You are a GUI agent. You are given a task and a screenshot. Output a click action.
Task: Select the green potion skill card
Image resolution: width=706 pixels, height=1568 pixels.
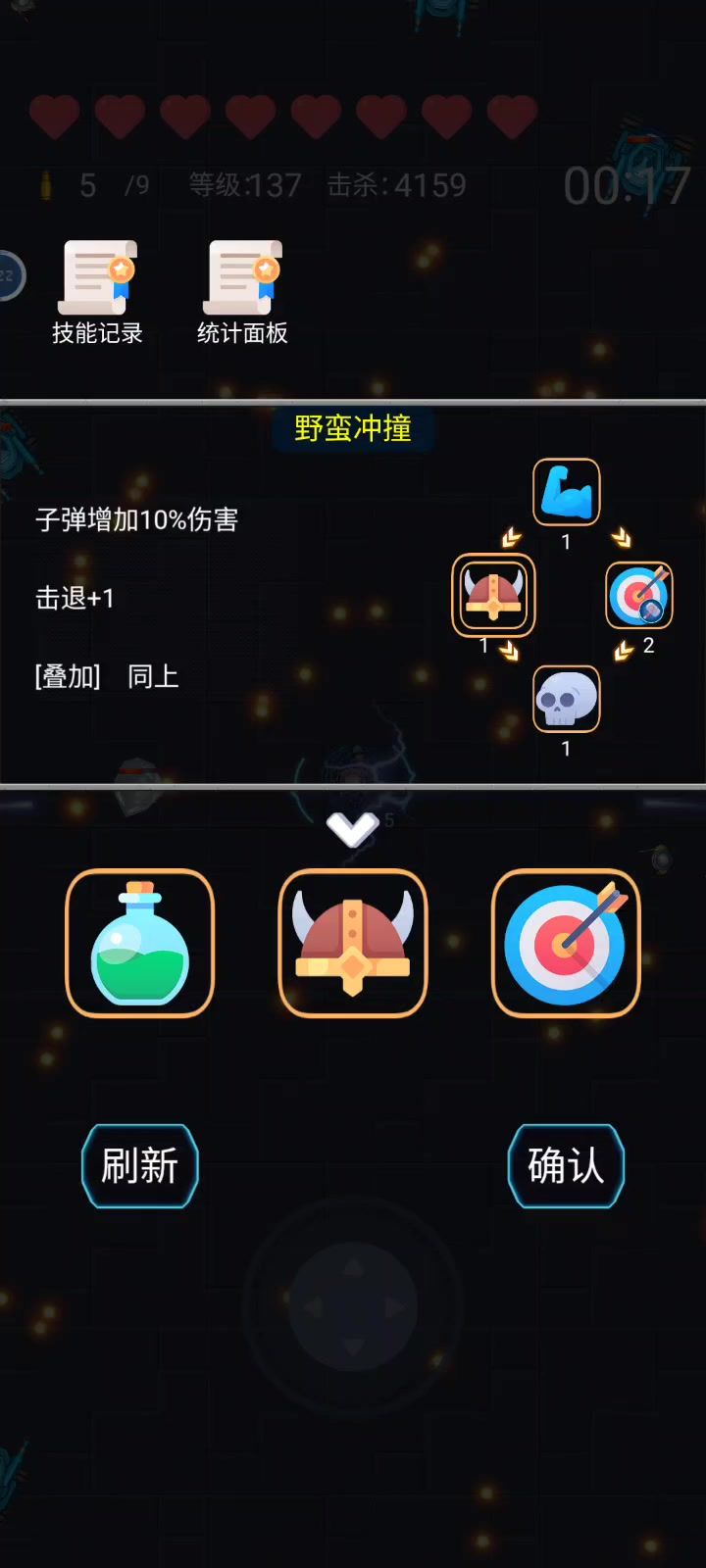pos(140,944)
